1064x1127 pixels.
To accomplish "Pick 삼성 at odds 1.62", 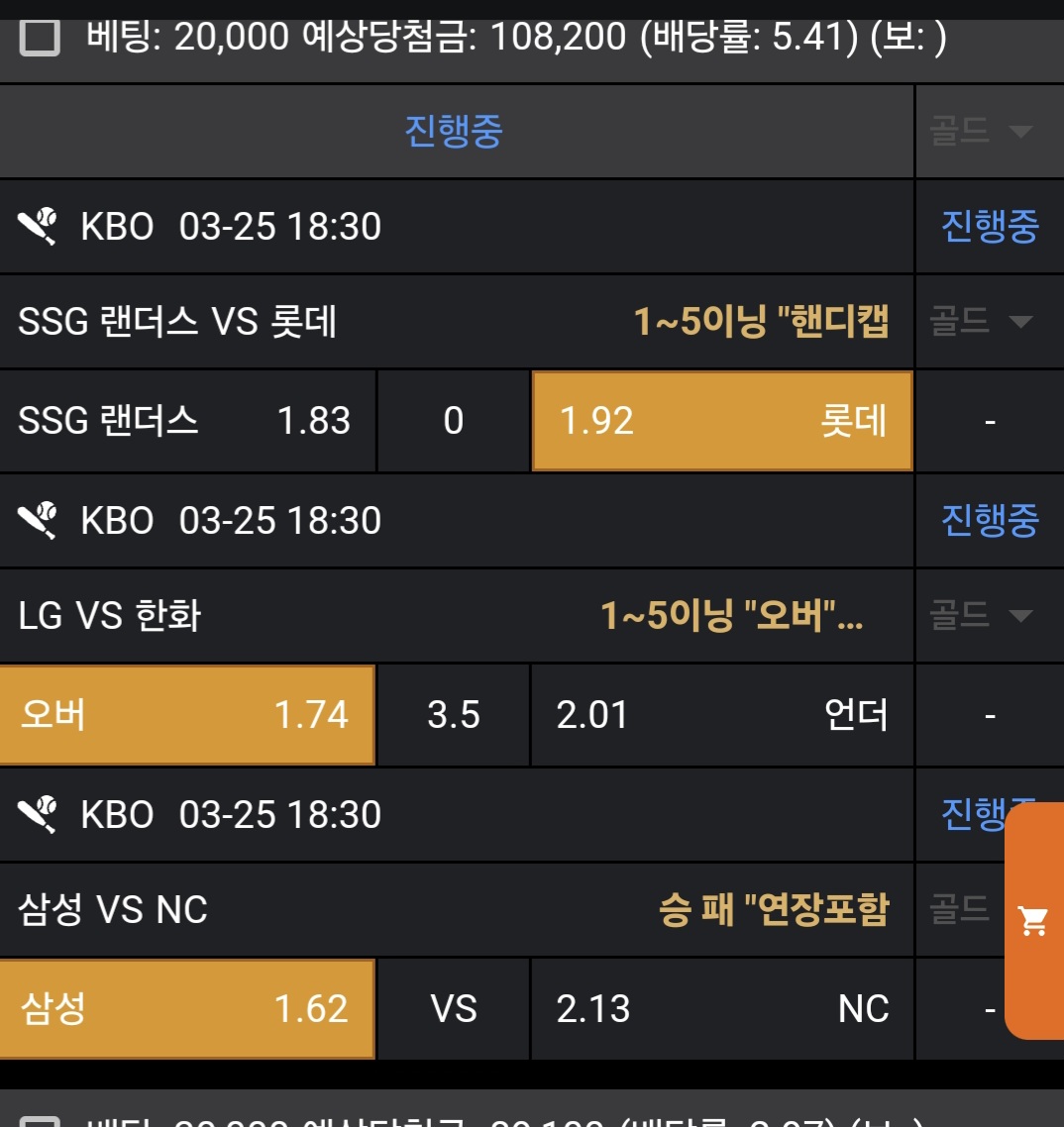I will click(x=187, y=1009).
